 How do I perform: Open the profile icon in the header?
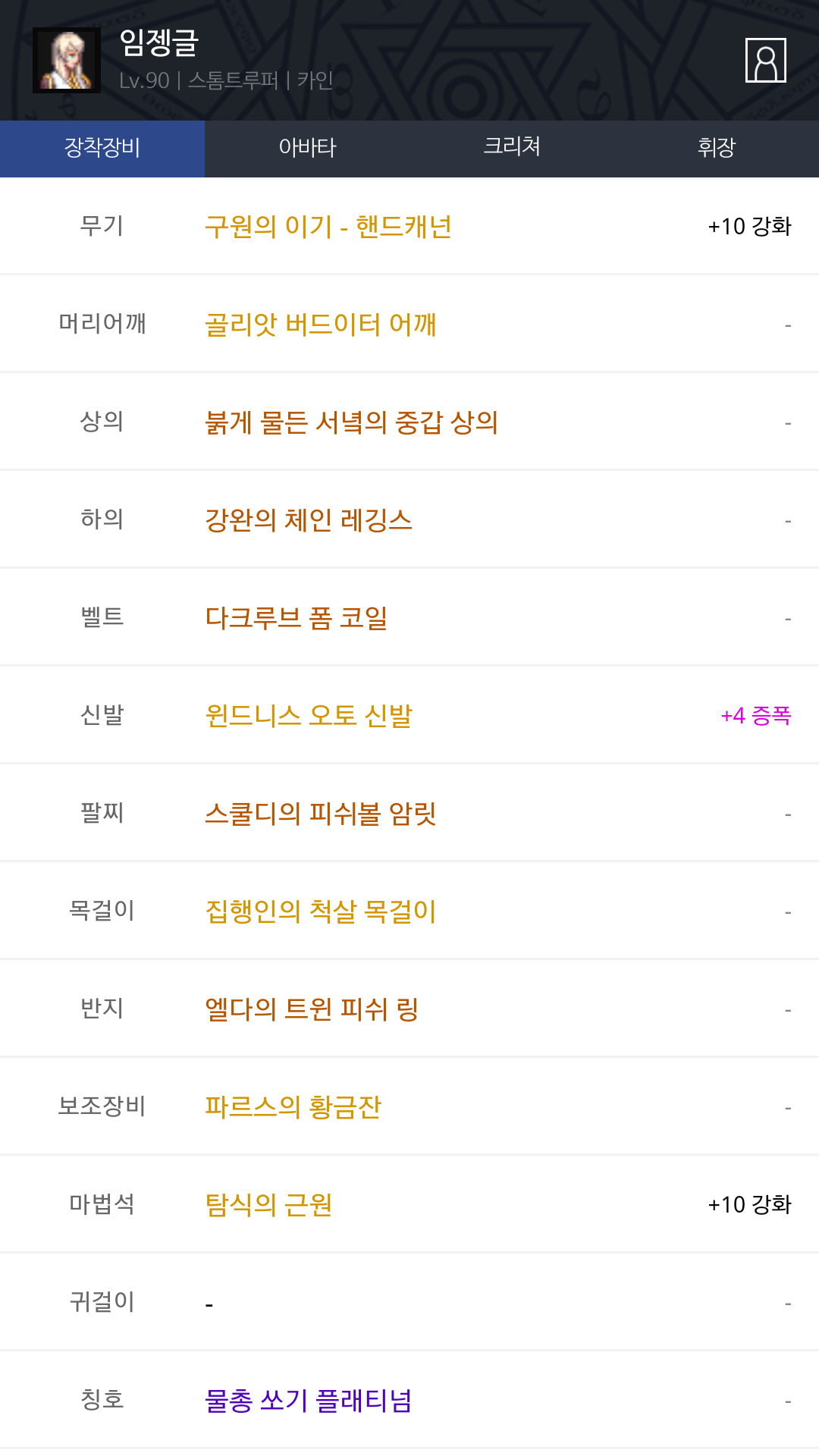tap(765, 60)
